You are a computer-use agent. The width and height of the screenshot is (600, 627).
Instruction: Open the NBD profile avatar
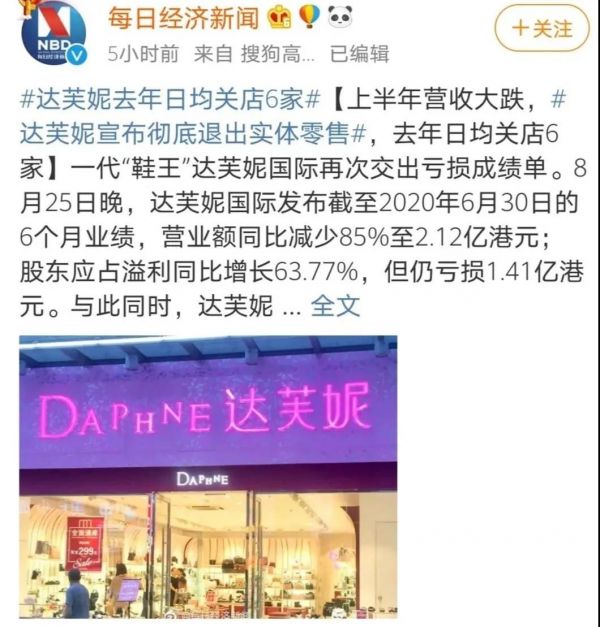tap(53, 33)
